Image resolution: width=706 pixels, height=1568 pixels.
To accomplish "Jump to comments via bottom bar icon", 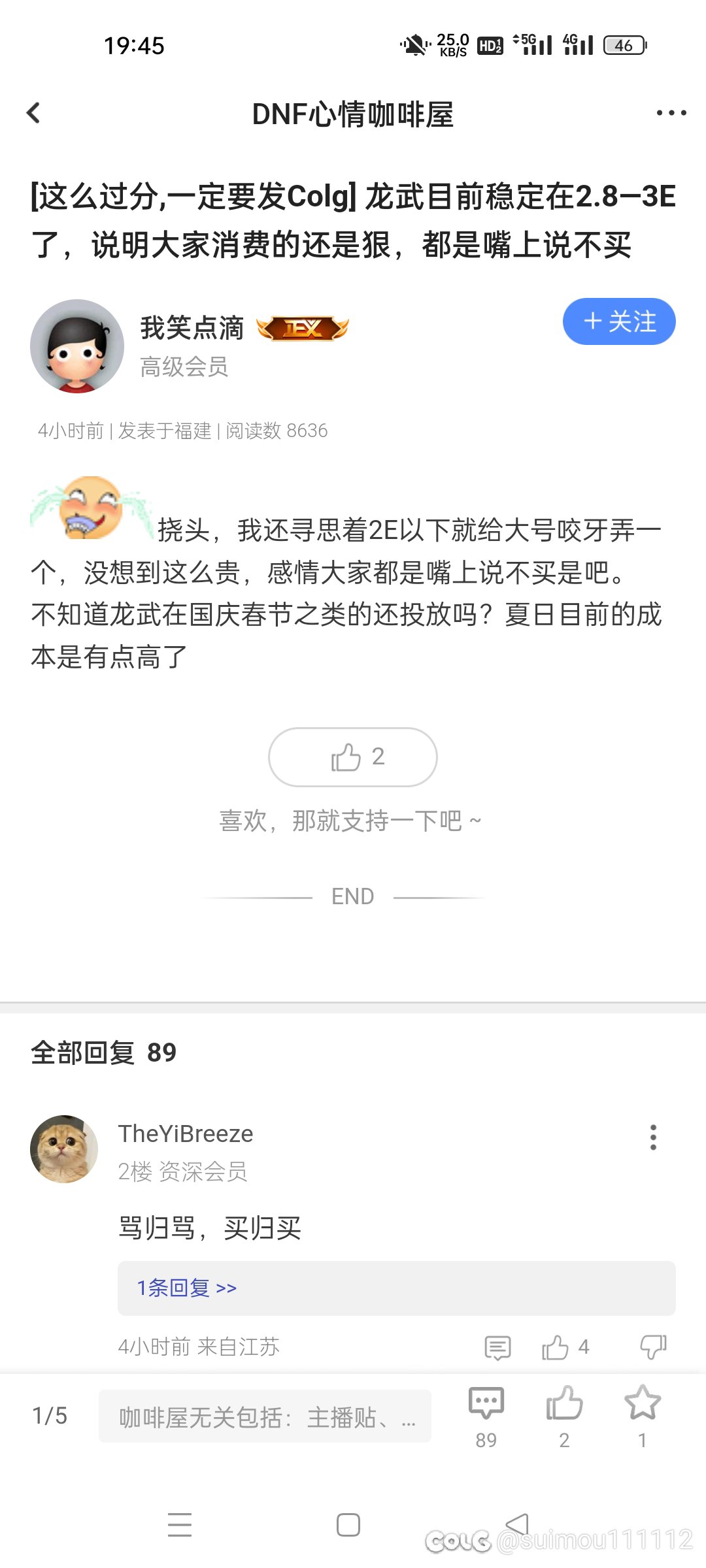I will (x=486, y=1416).
